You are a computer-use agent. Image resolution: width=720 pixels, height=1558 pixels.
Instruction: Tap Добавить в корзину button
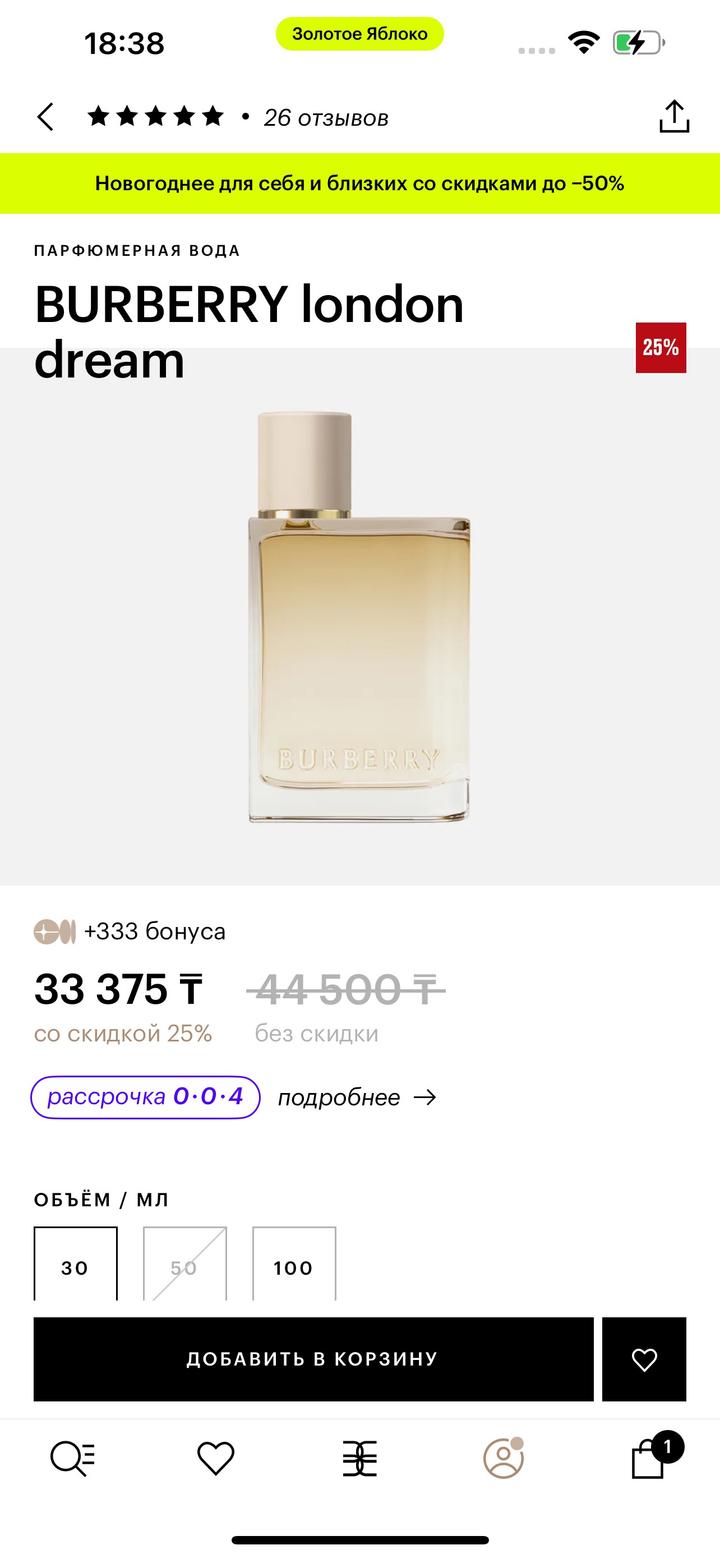pyautogui.click(x=313, y=1359)
